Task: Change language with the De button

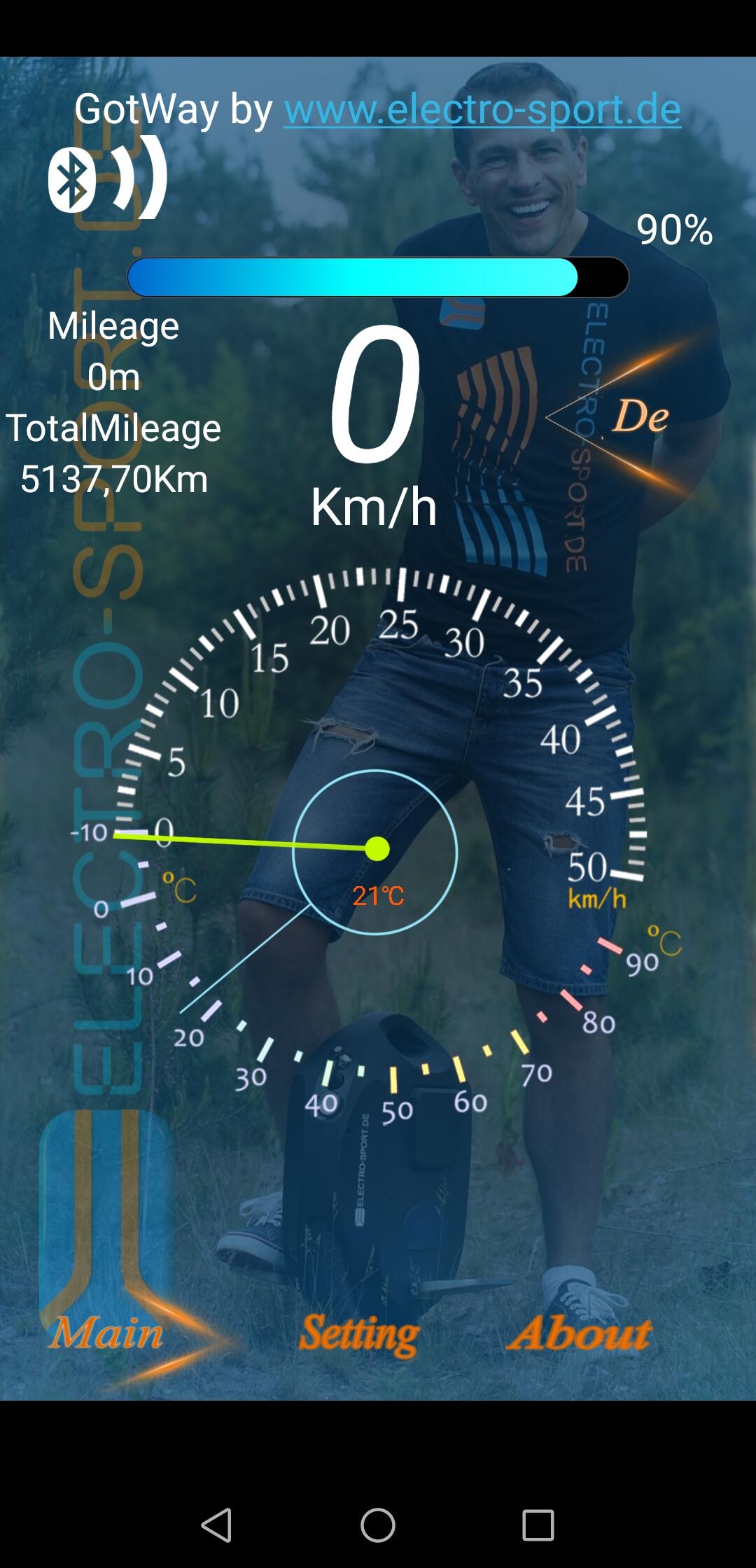Action: (640, 416)
